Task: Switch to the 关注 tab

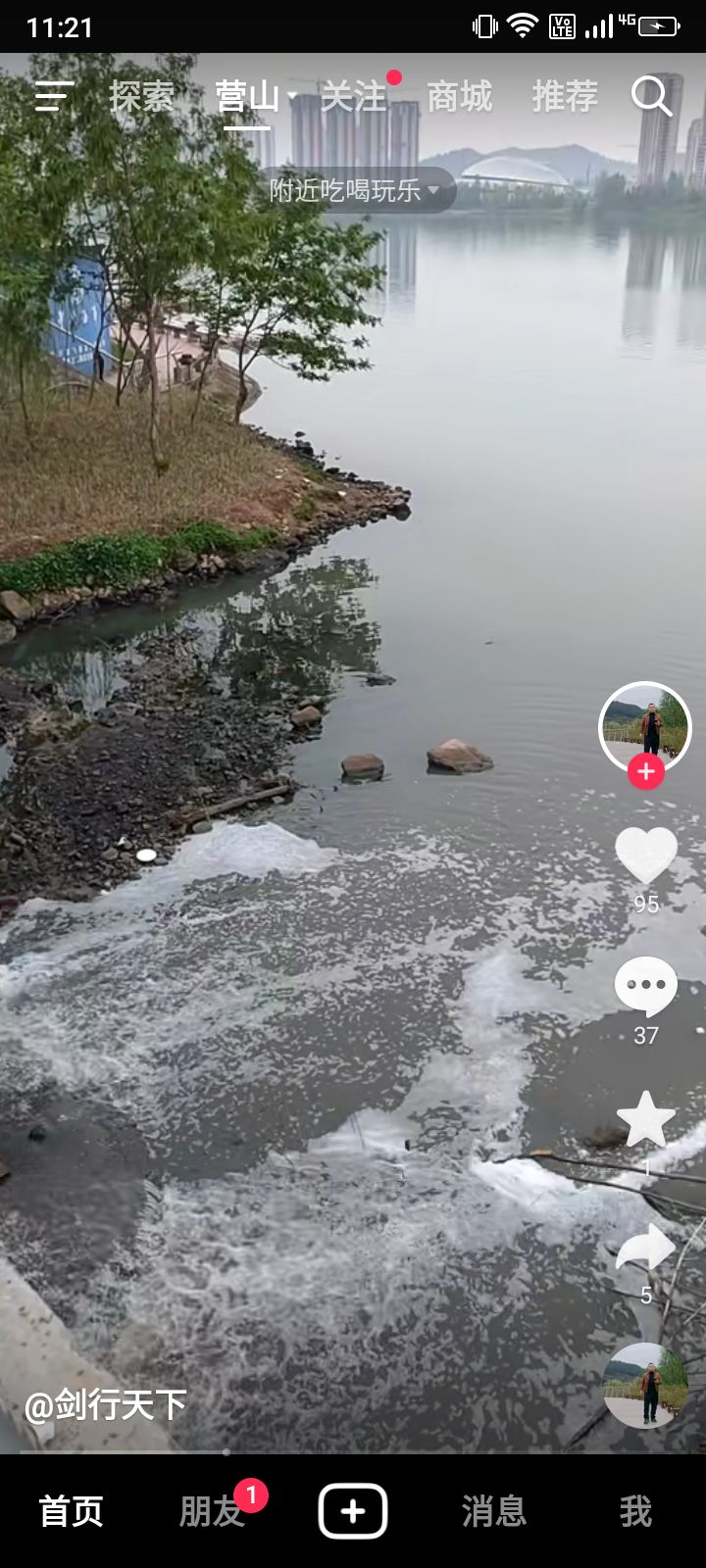Action: 353,97
